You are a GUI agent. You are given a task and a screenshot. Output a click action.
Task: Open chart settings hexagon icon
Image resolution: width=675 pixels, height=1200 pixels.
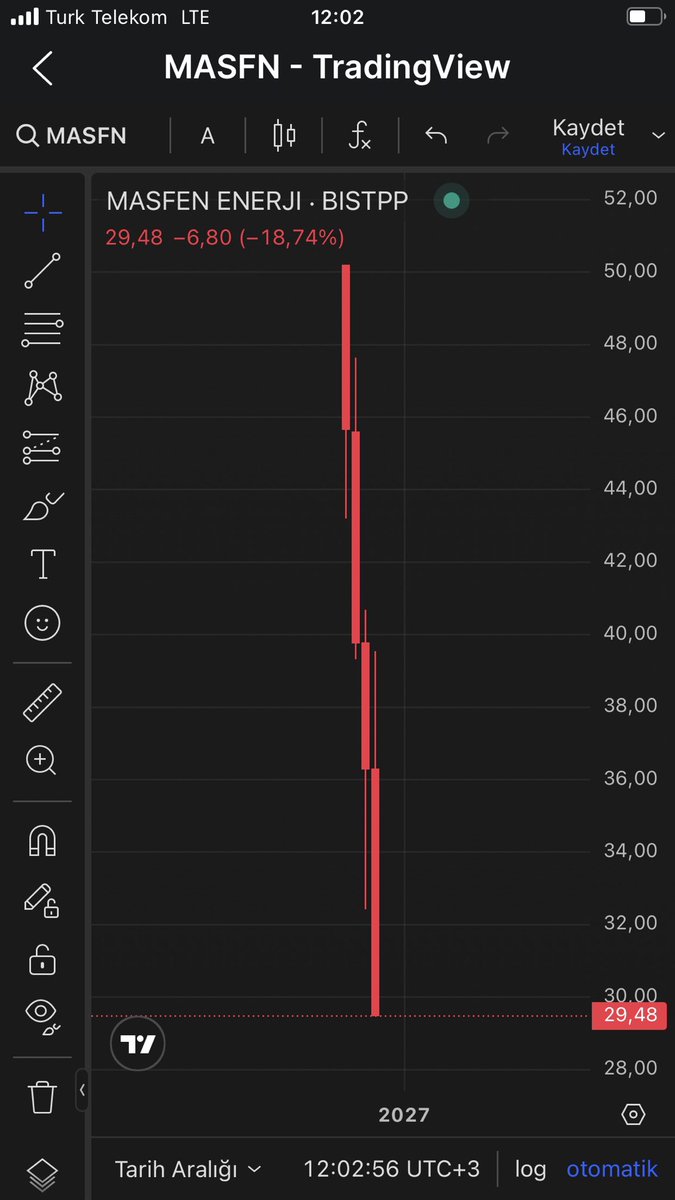point(633,1114)
